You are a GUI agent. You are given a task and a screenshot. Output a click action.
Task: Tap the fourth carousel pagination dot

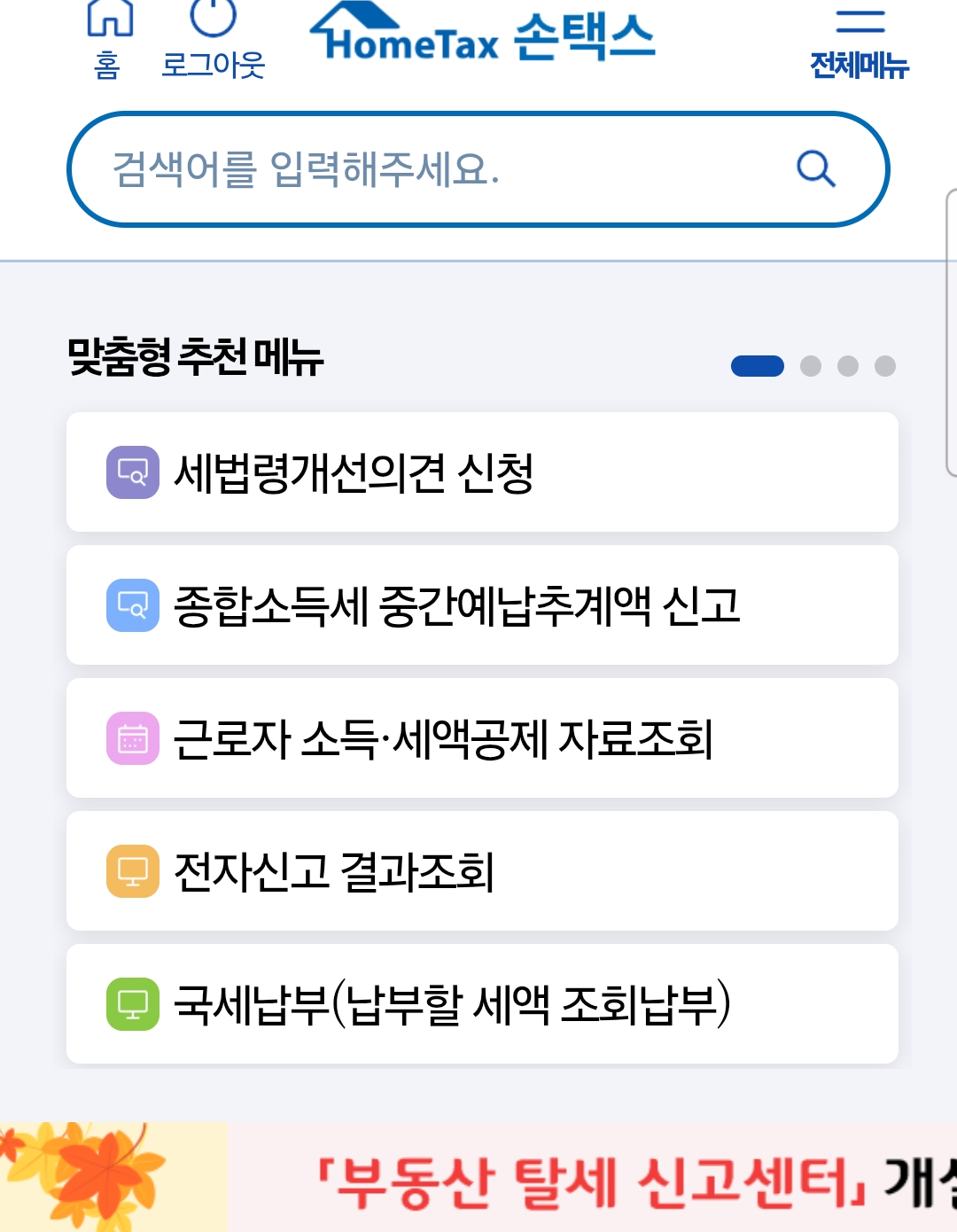(885, 365)
